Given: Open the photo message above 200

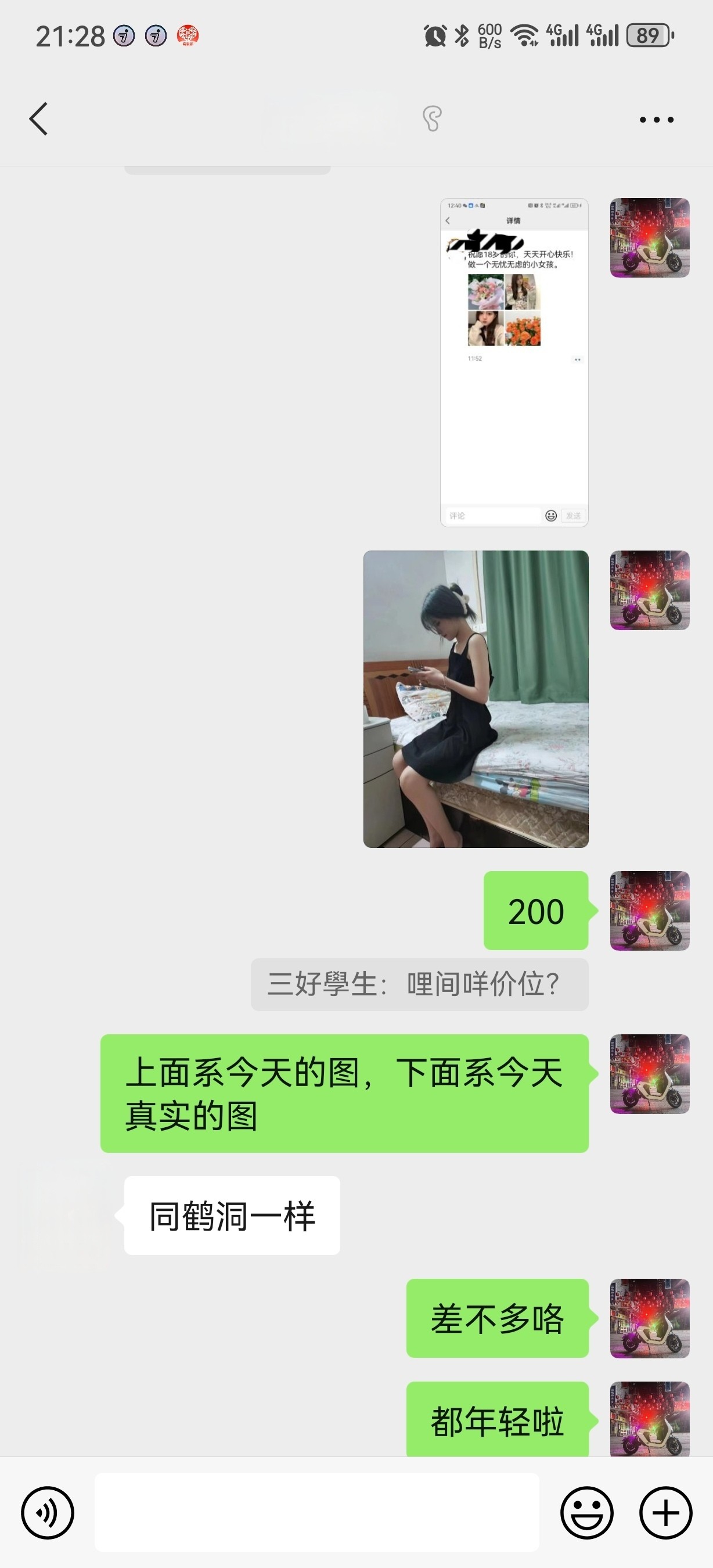Looking at the screenshot, I should tap(476, 699).
